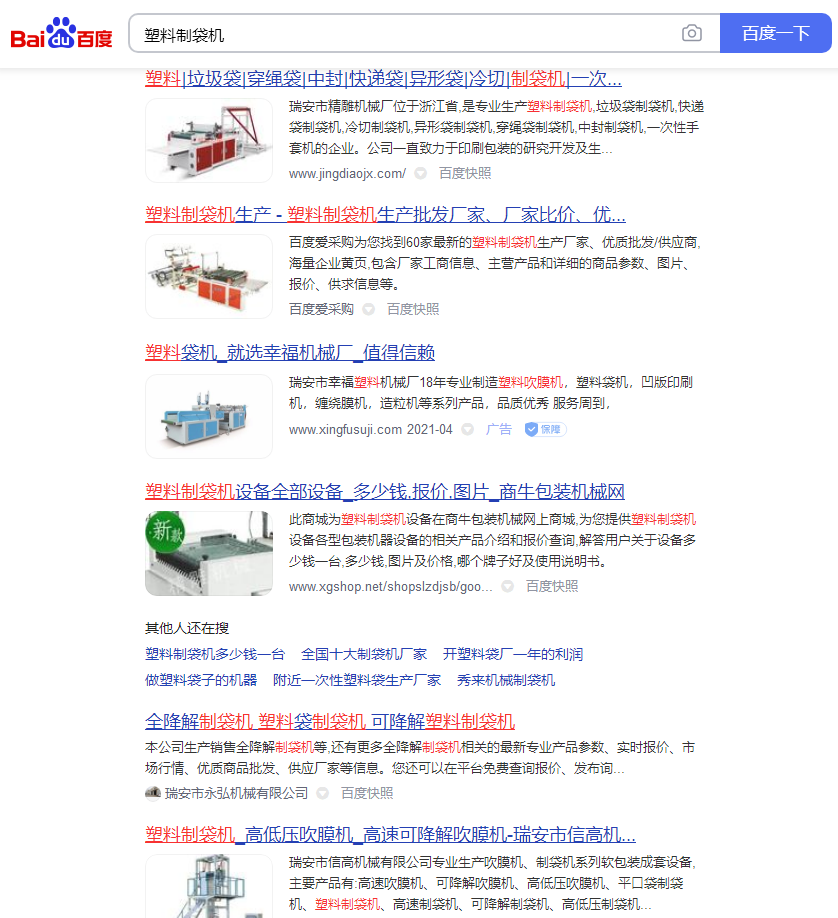Open result 塑料制袋机生产批发厂家、厂家比价

[x=385, y=215]
